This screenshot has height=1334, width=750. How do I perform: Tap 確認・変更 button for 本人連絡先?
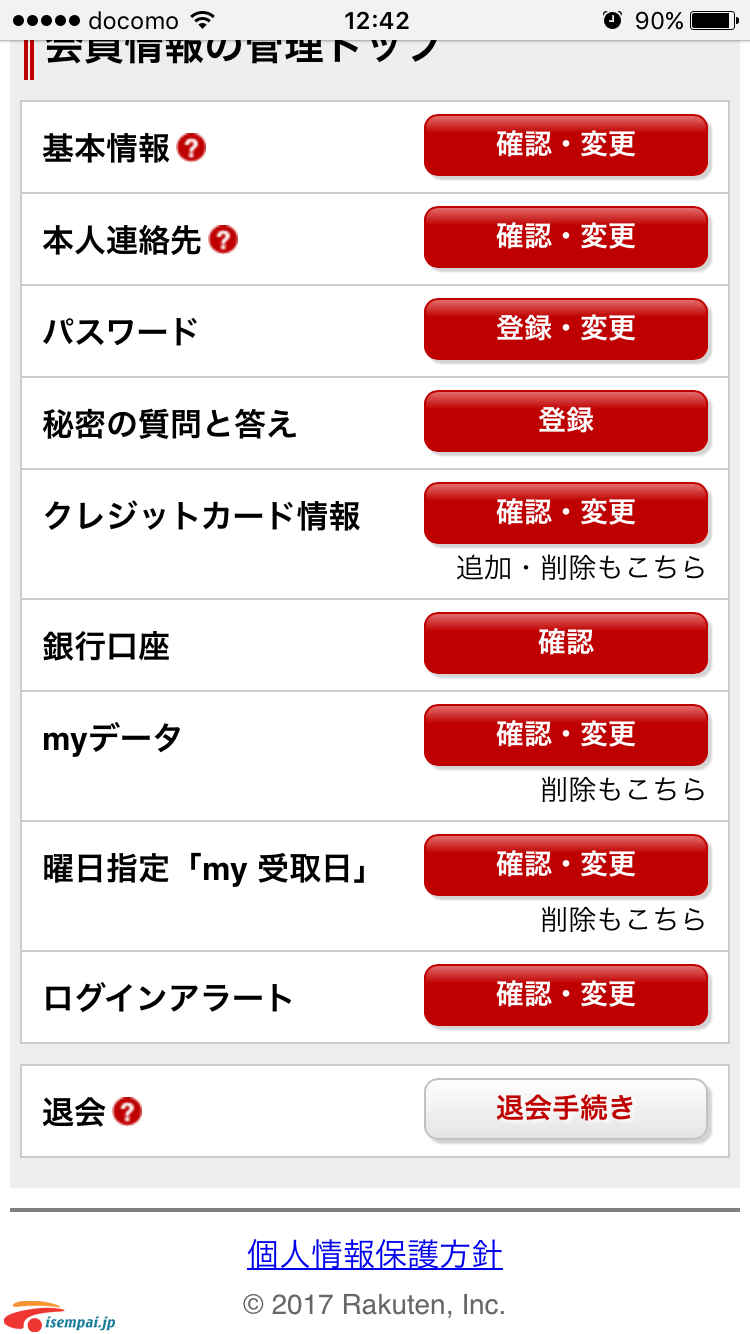click(566, 237)
